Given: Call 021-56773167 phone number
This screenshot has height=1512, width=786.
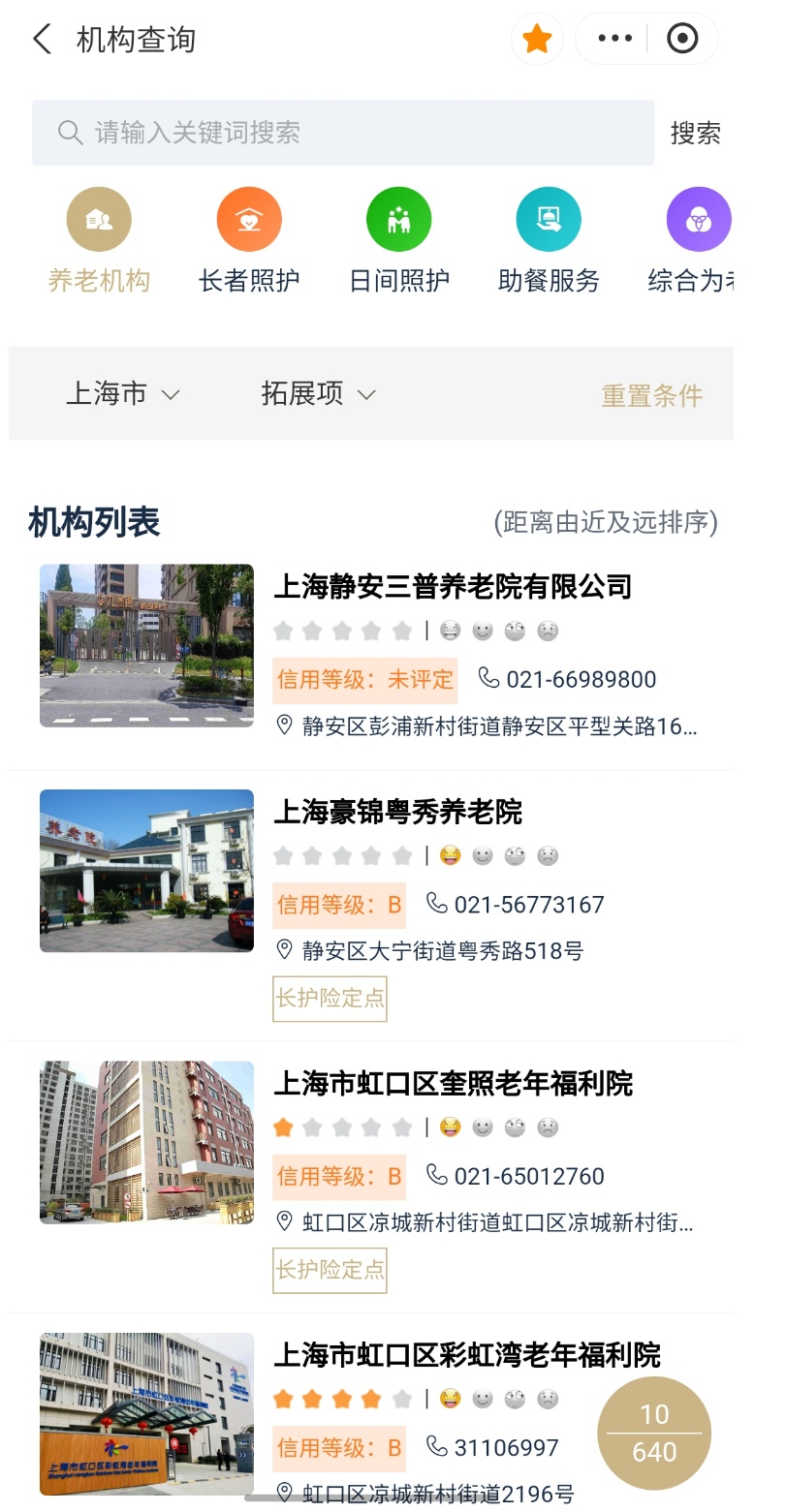Looking at the screenshot, I should (516, 905).
